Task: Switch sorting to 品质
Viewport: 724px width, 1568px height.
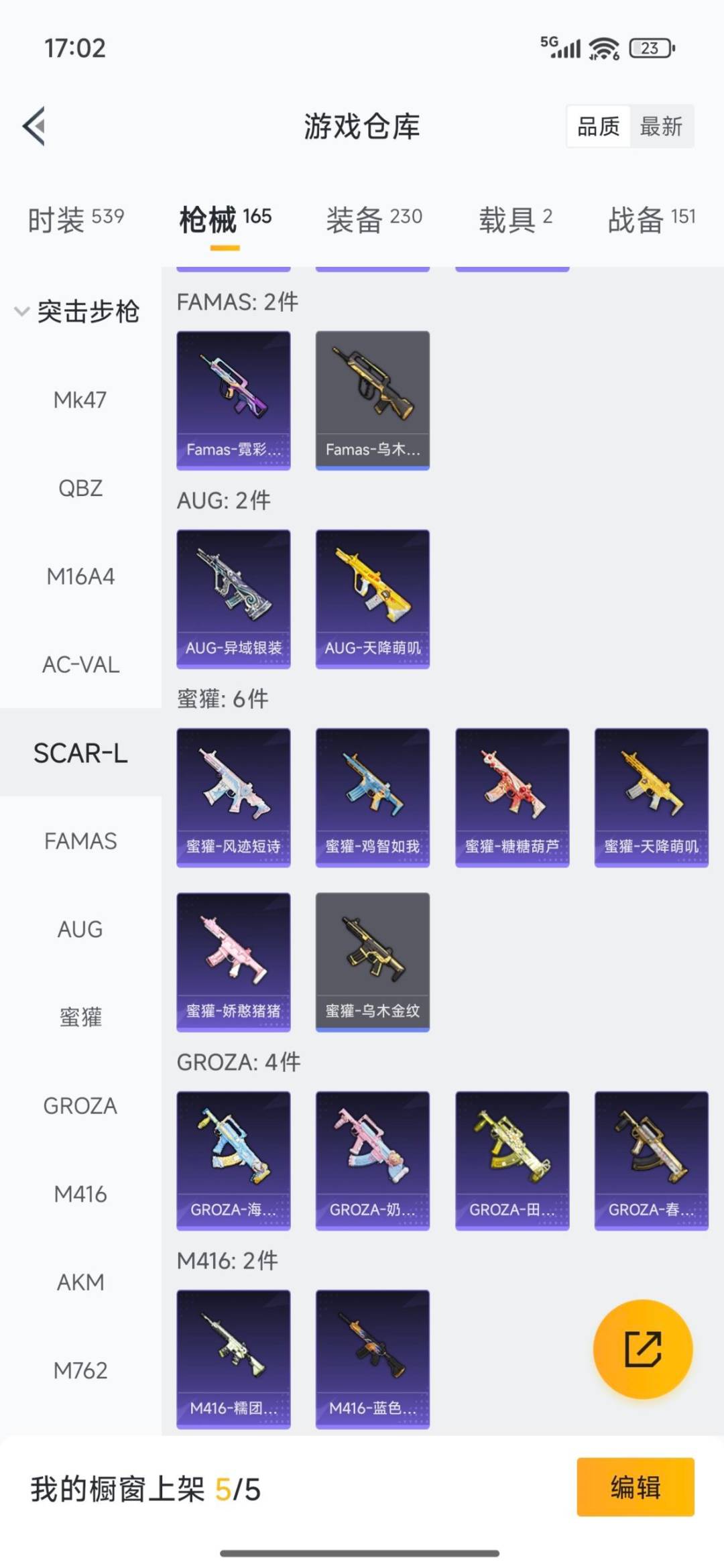Action: (x=600, y=127)
